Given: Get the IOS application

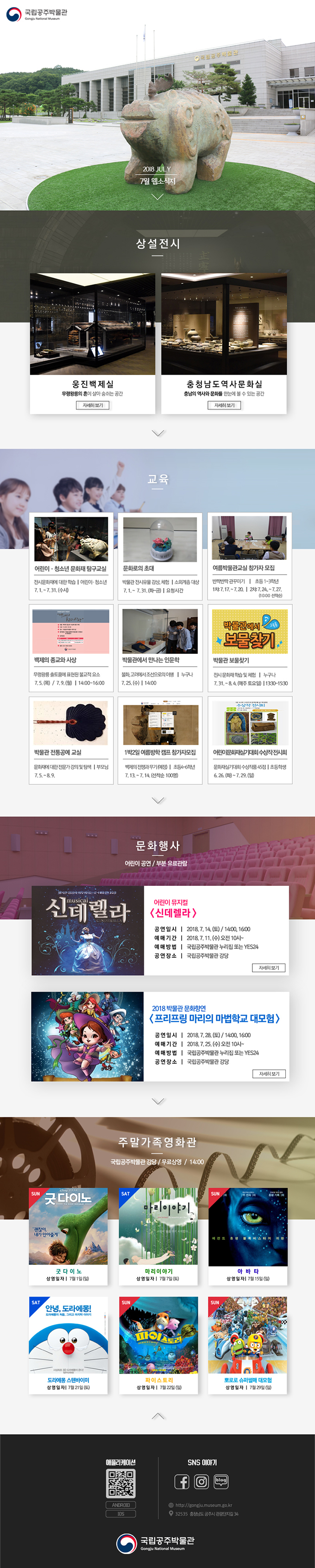Looking at the screenshot, I should click(x=120, y=1513).
